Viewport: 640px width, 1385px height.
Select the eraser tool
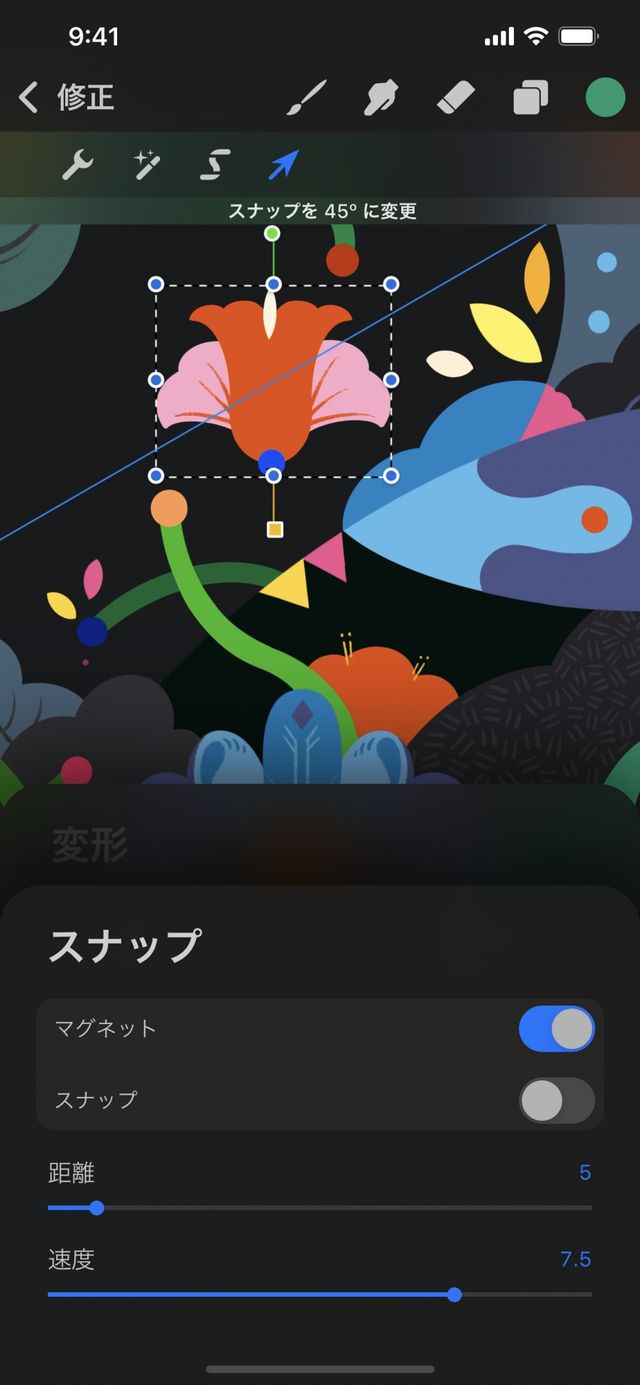point(455,98)
